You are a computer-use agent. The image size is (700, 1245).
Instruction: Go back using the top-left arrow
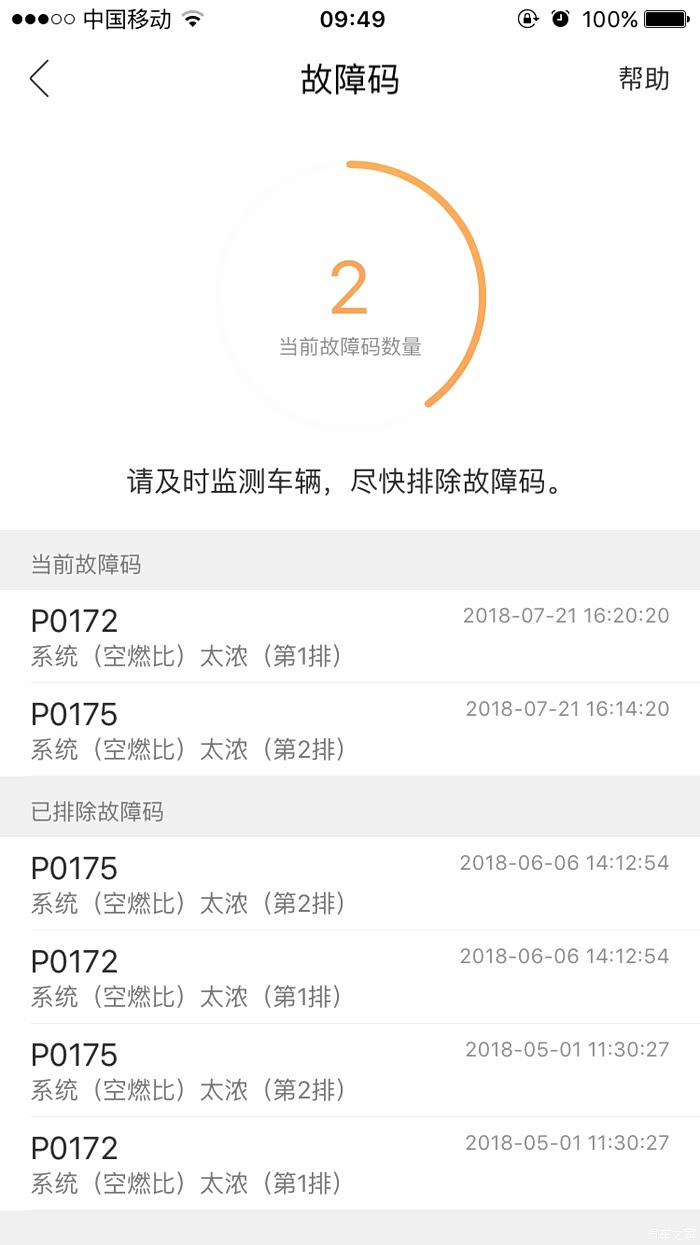pyautogui.click(x=39, y=79)
